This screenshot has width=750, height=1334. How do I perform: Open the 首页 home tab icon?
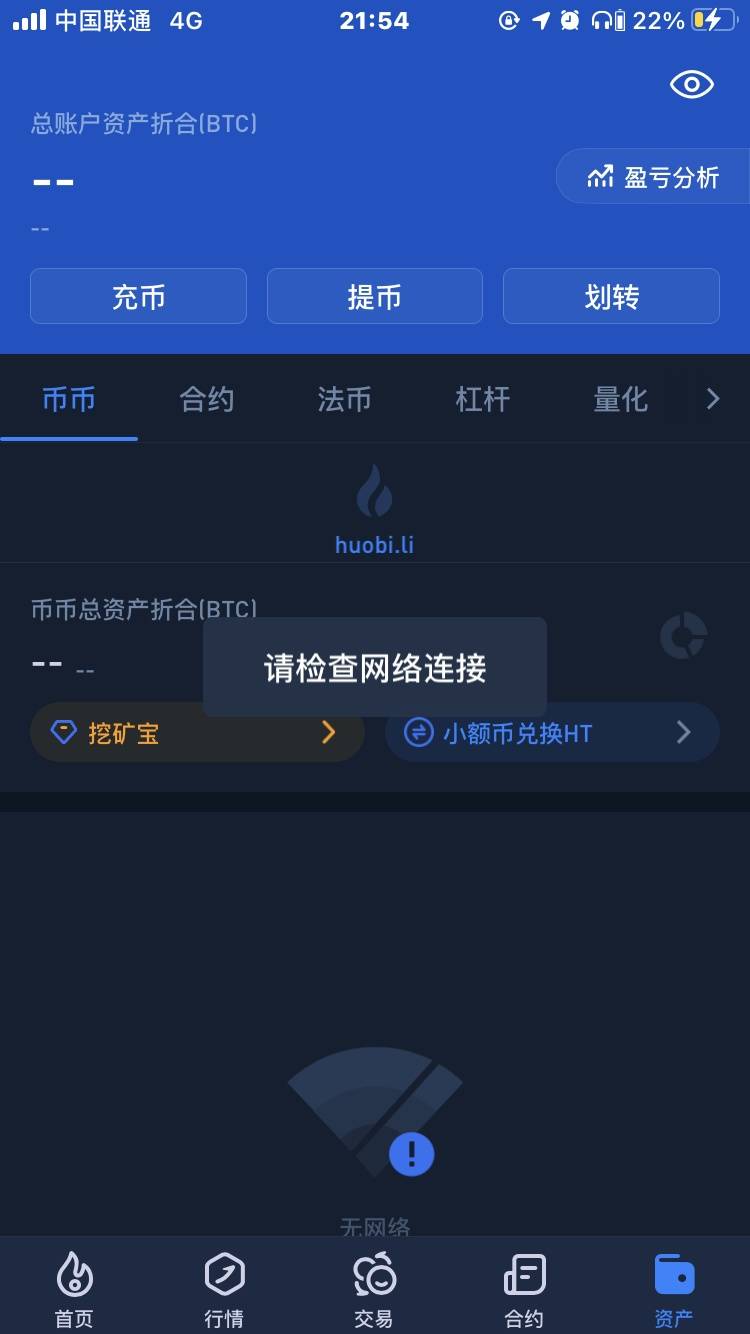click(x=74, y=1275)
